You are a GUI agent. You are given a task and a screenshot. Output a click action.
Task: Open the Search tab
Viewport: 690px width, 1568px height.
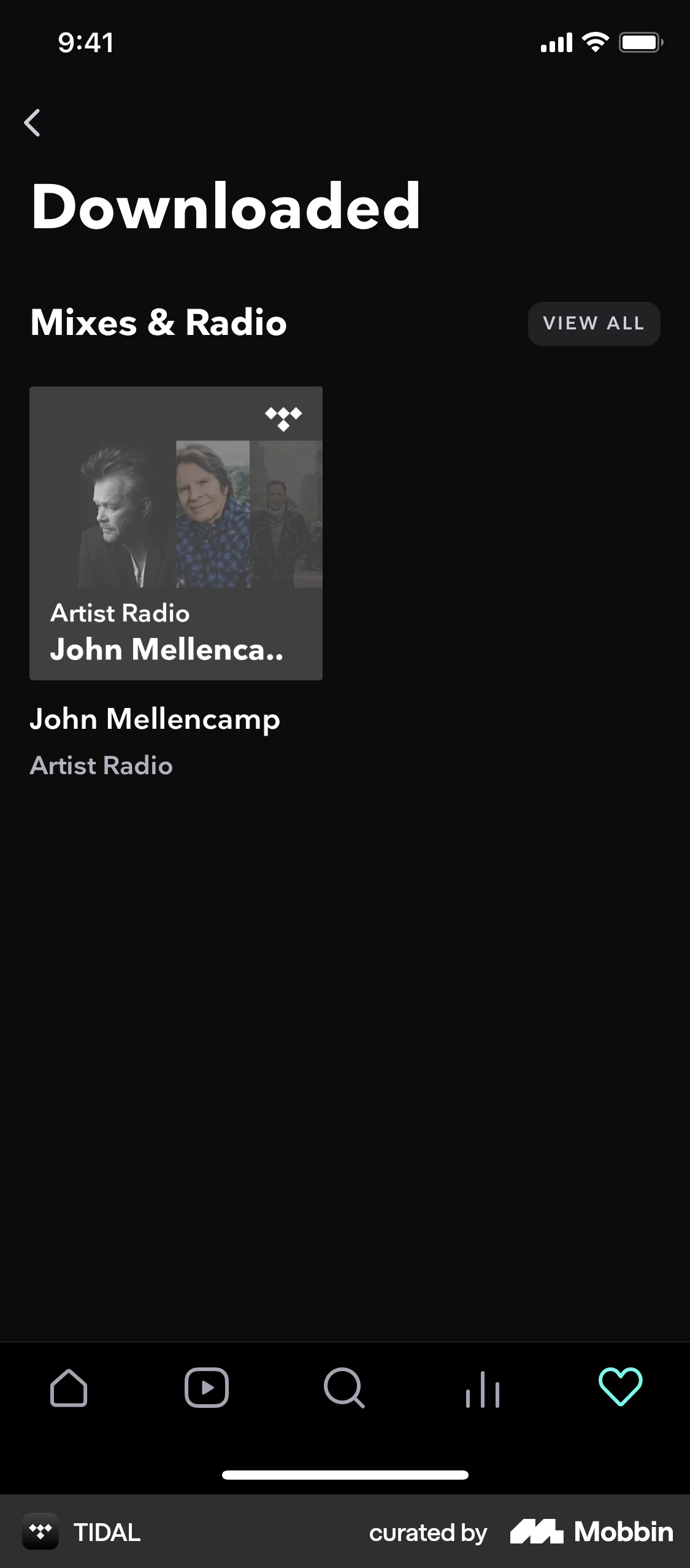[x=344, y=1388]
